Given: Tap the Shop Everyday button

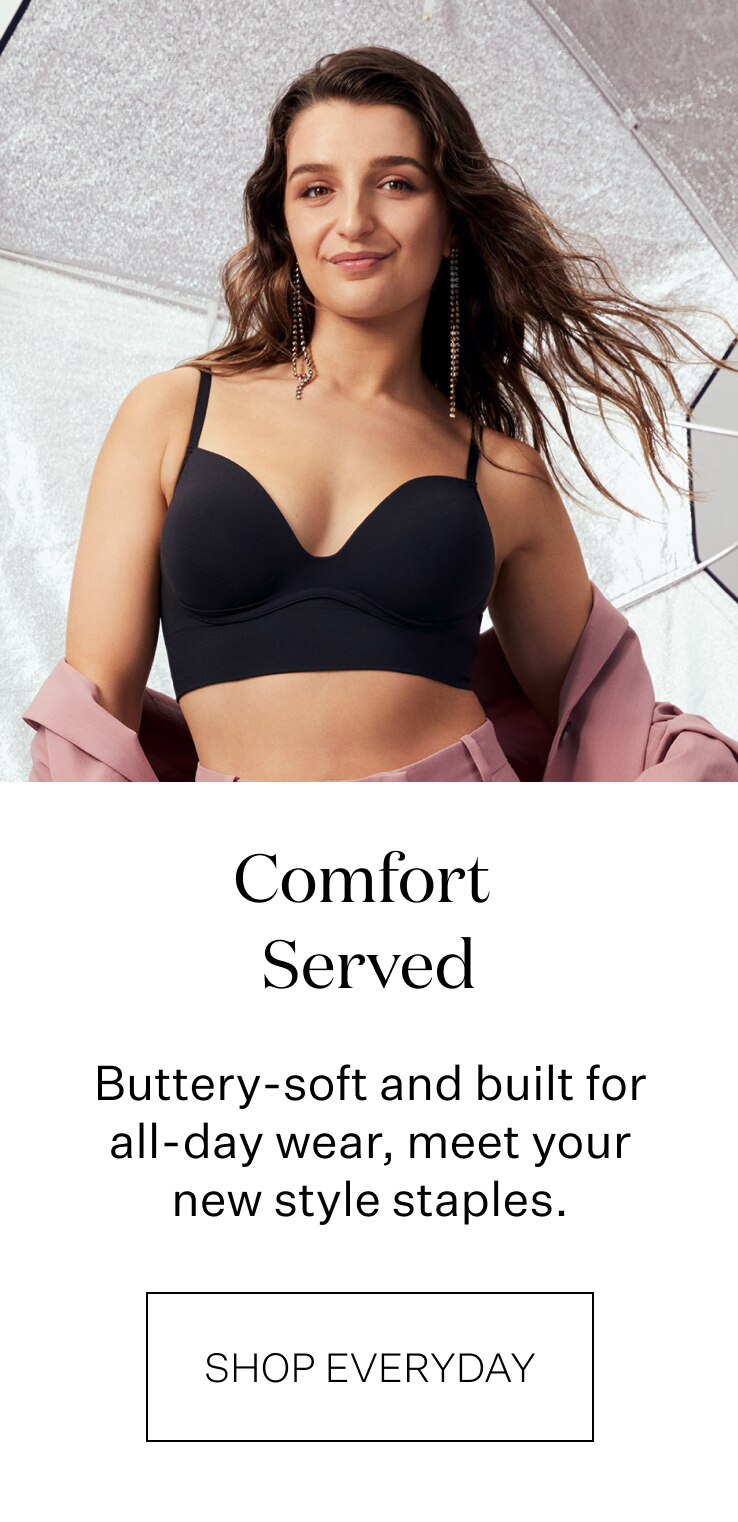Looking at the screenshot, I should [x=370, y=1367].
